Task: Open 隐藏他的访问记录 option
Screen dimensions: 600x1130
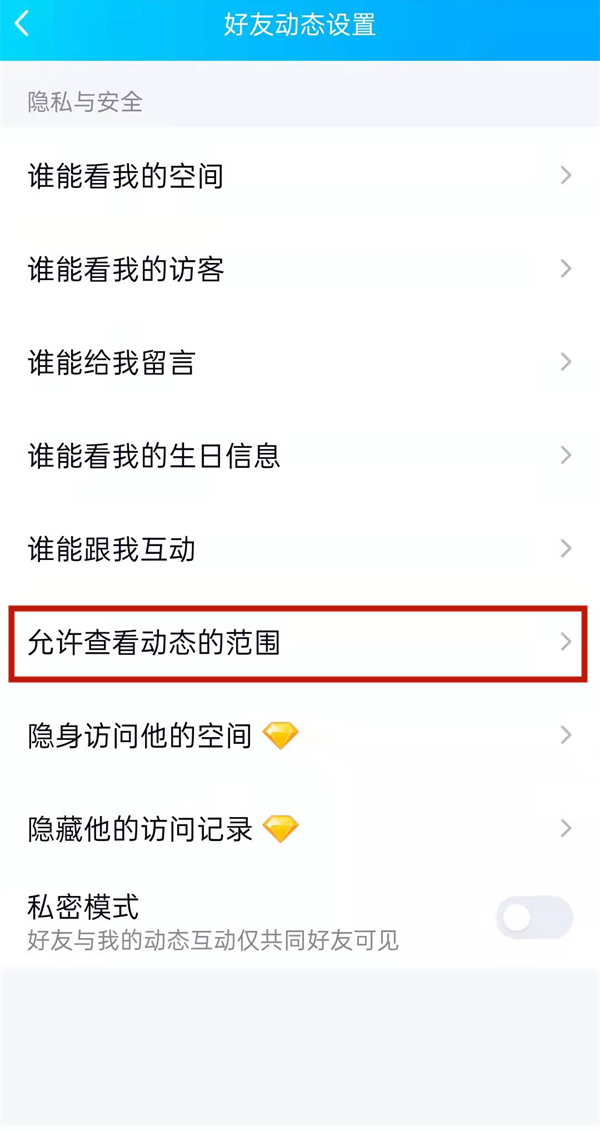Action: [300, 828]
